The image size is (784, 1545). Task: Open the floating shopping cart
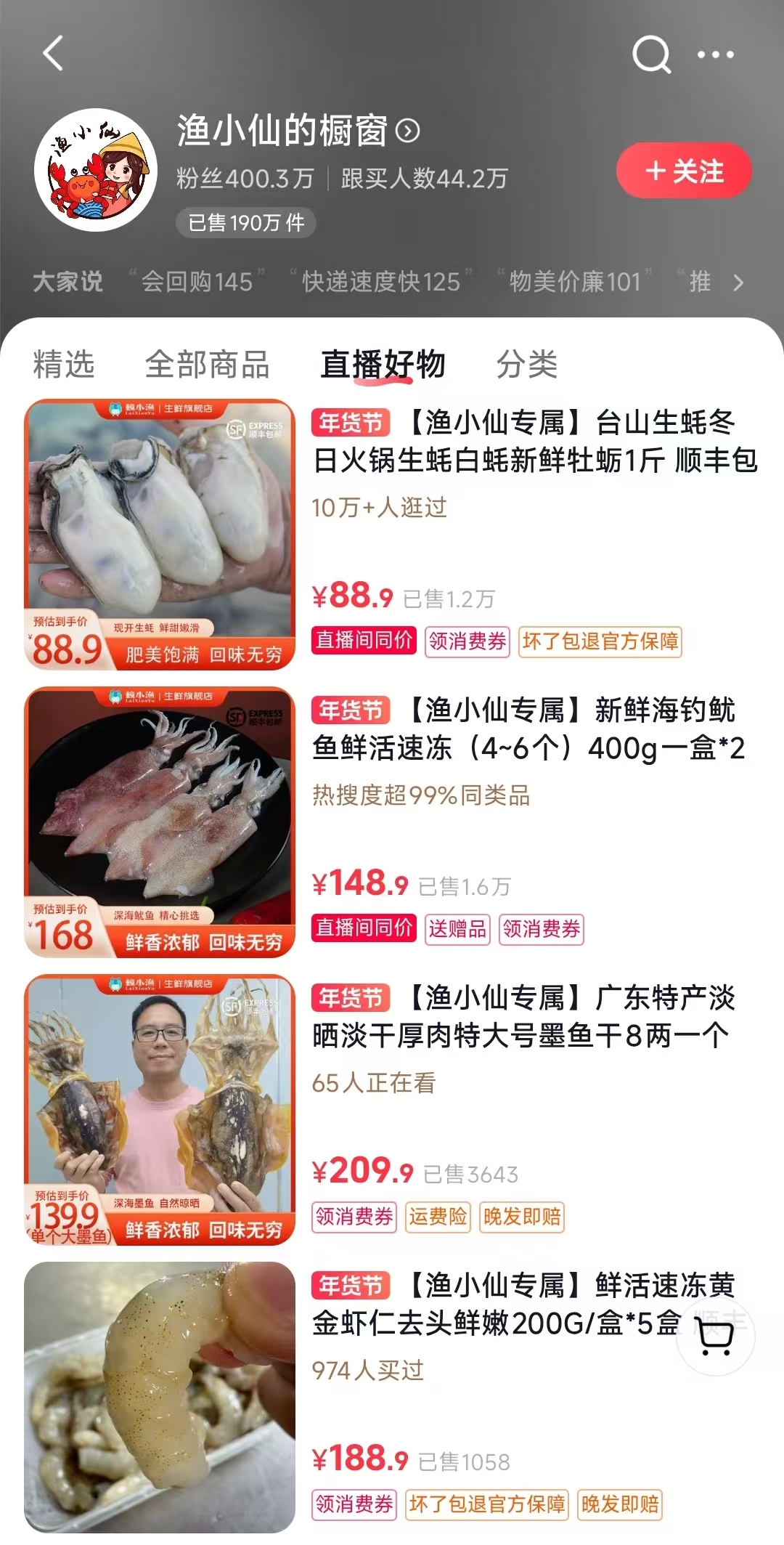(715, 1337)
